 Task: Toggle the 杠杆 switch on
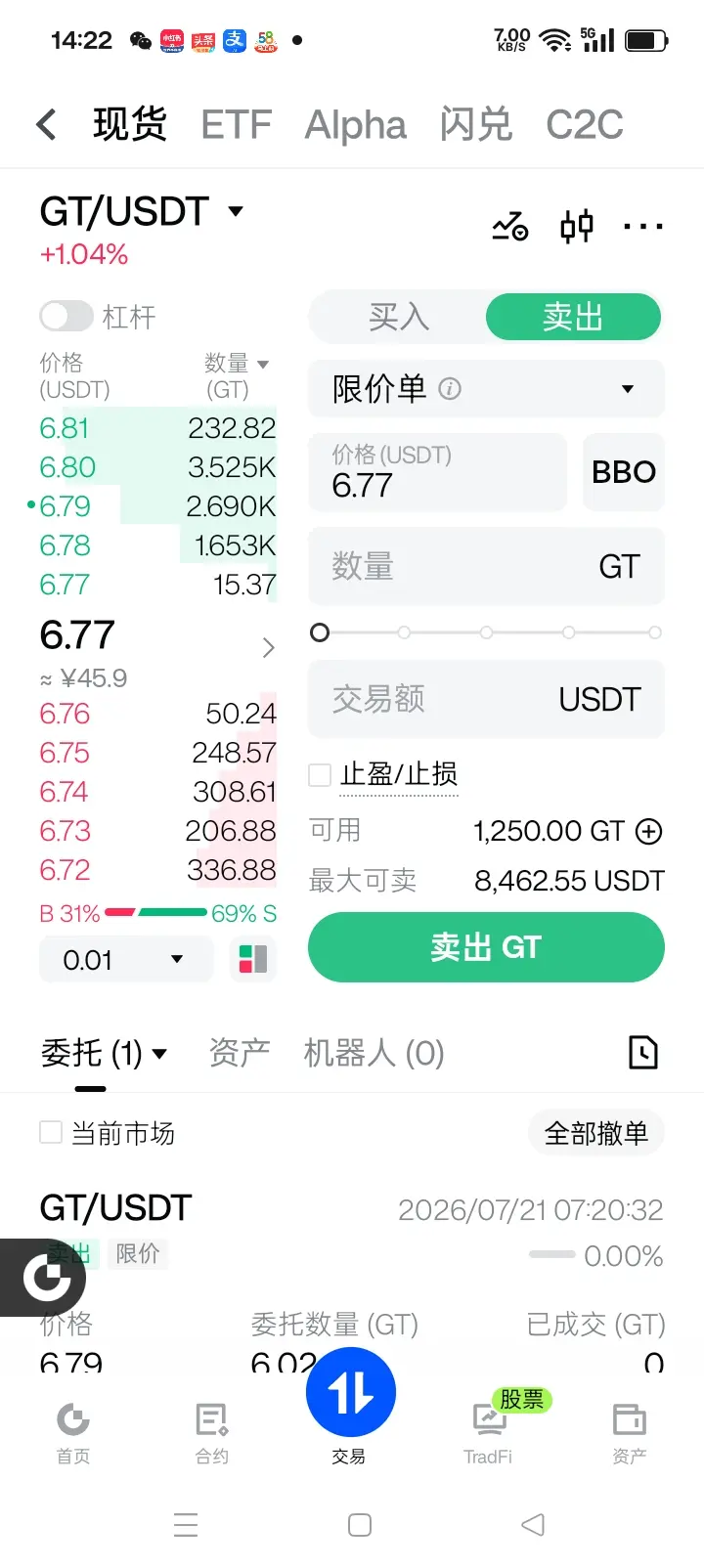[x=66, y=316]
